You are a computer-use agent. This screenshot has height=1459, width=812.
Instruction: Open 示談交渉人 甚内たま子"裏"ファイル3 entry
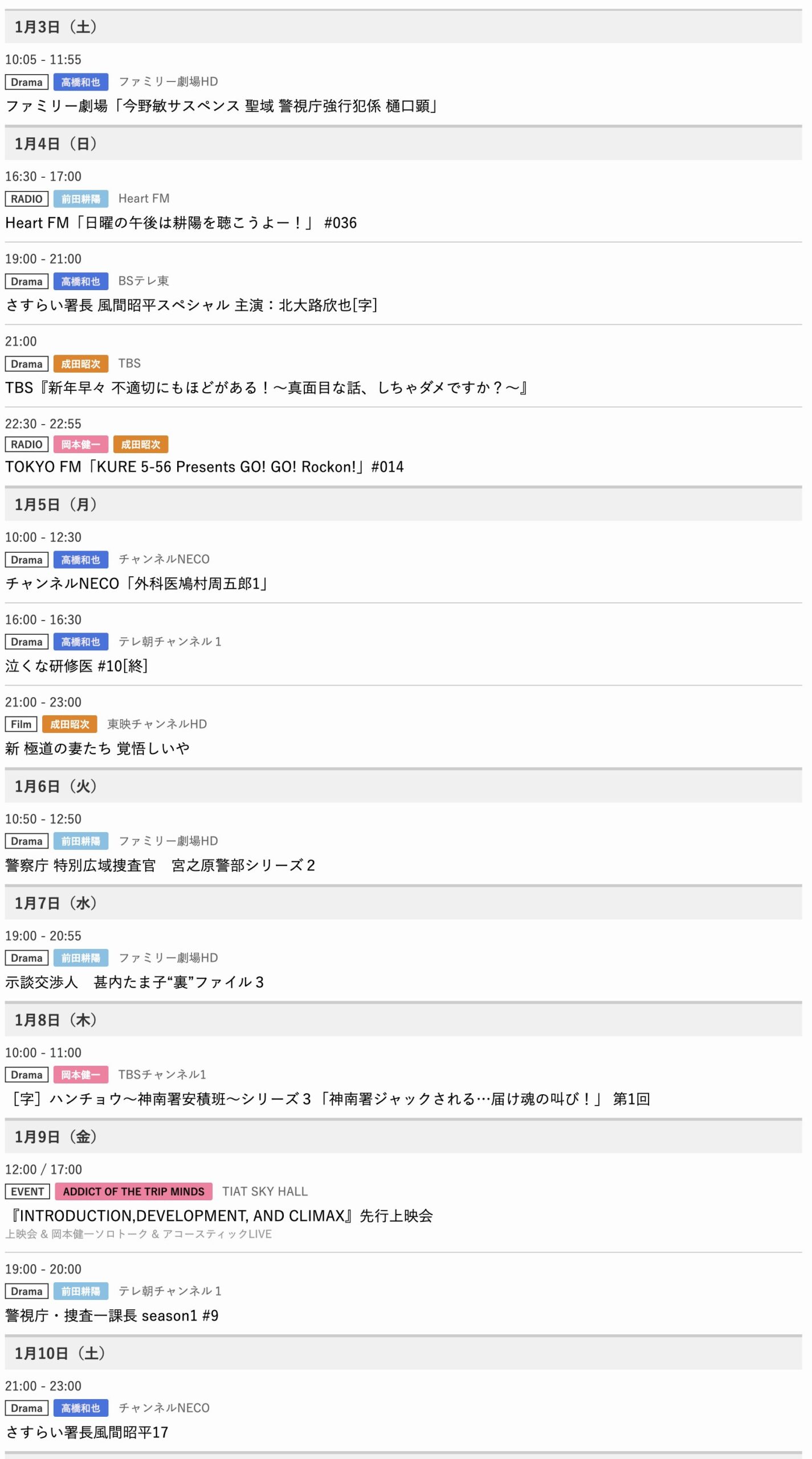coord(134,983)
